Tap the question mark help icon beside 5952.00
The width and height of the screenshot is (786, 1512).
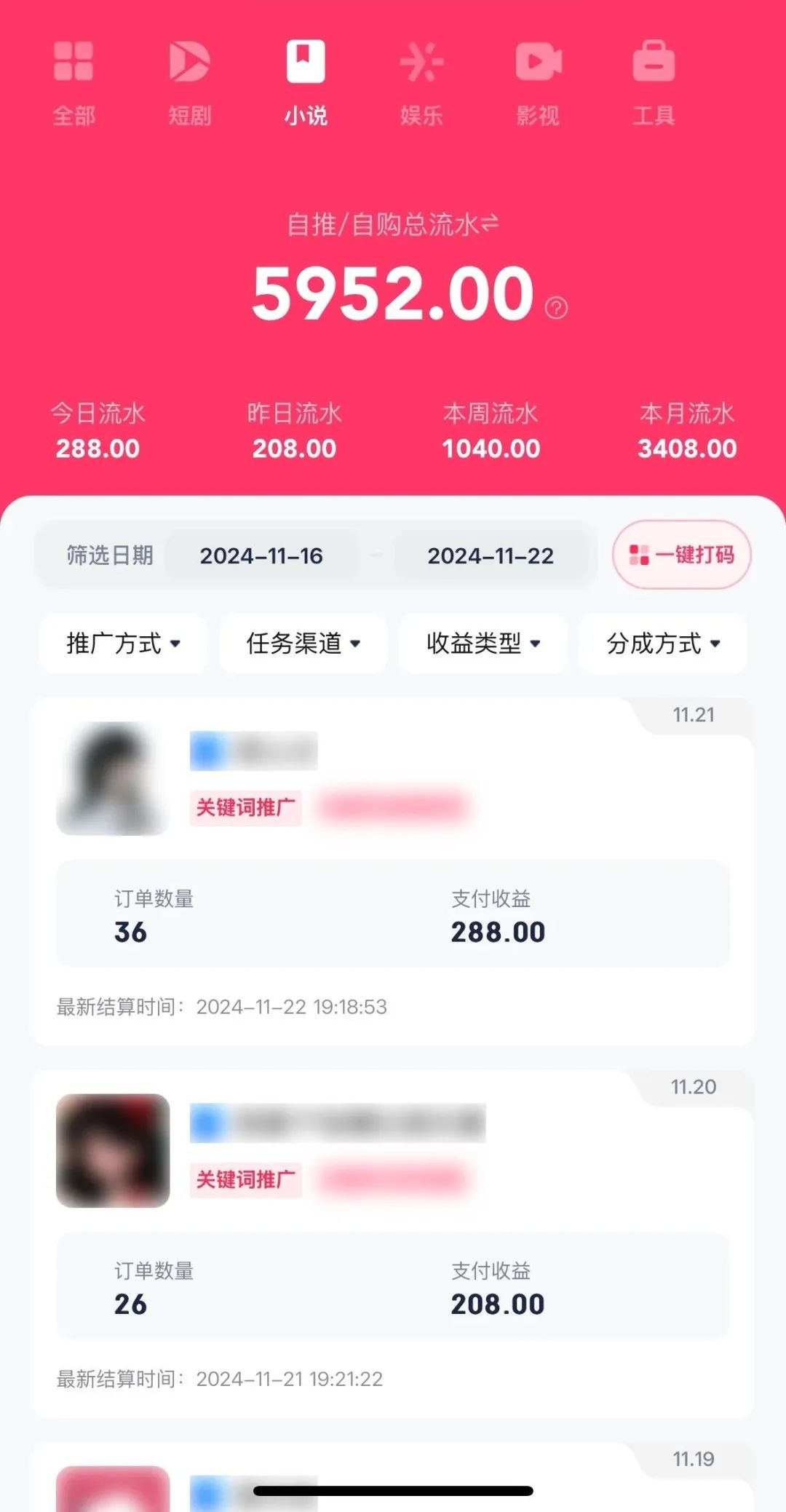coord(555,309)
